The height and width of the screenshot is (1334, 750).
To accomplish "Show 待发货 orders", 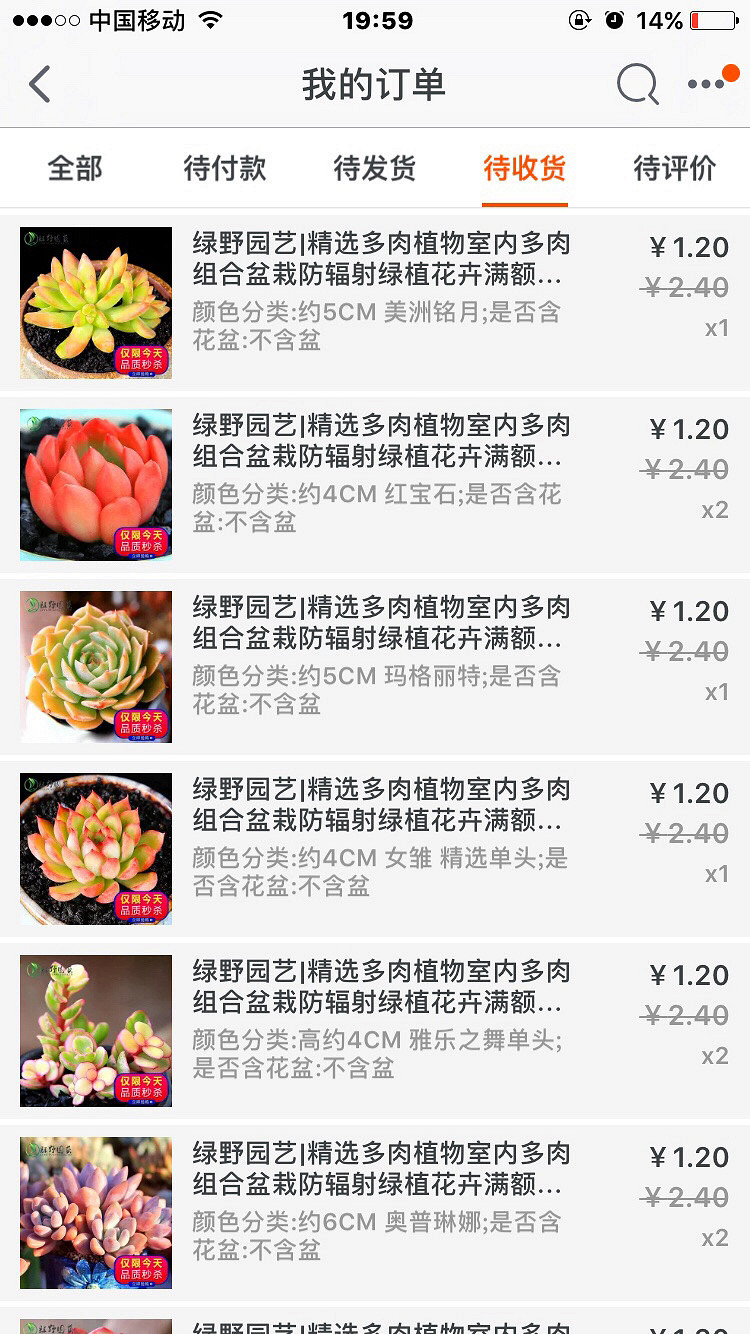I will click(x=375, y=168).
